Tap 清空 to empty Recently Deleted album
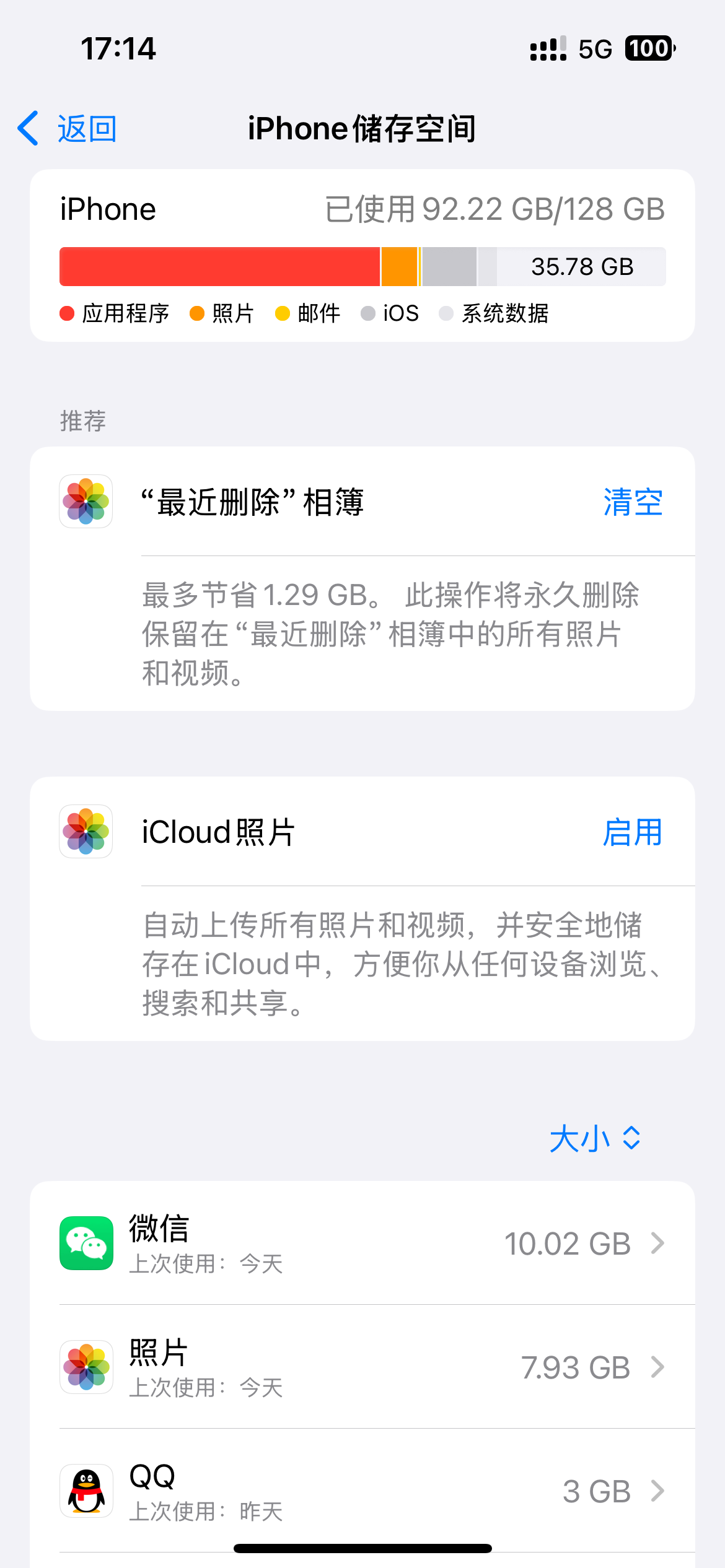Image resolution: width=725 pixels, height=1568 pixels. [633, 502]
